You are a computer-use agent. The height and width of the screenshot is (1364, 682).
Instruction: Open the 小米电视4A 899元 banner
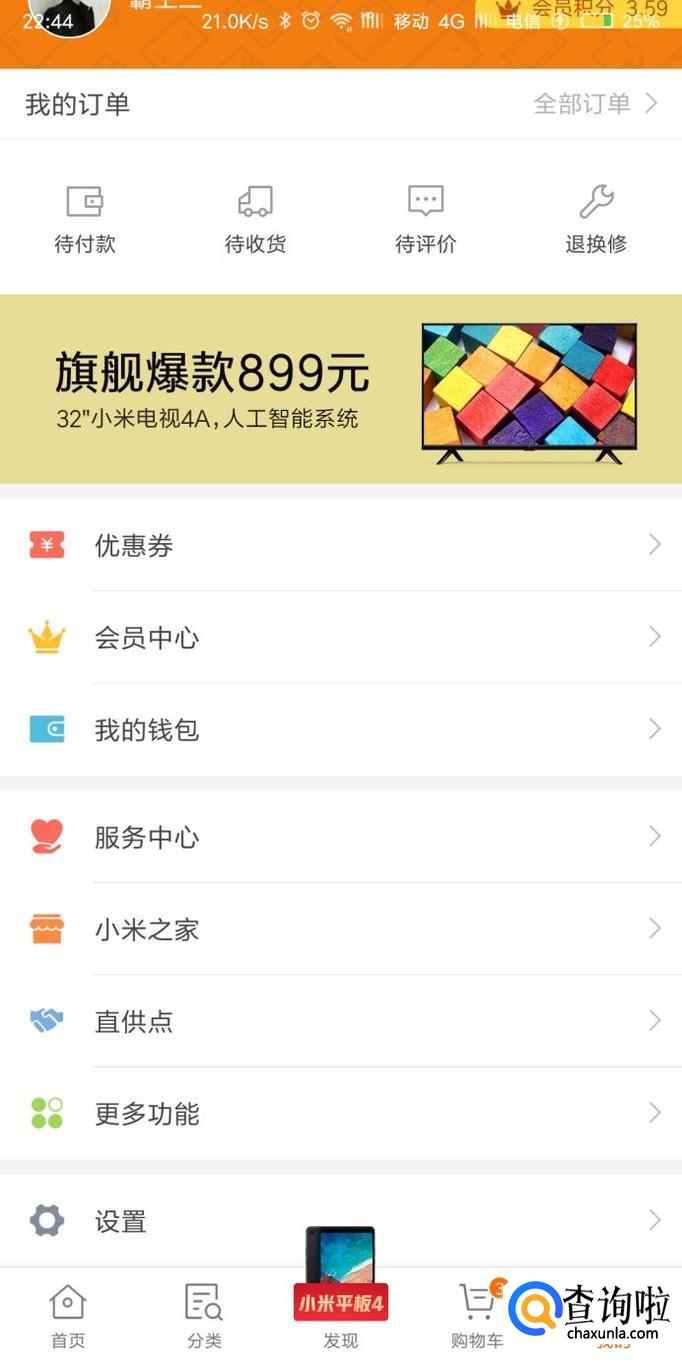[x=341, y=389]
